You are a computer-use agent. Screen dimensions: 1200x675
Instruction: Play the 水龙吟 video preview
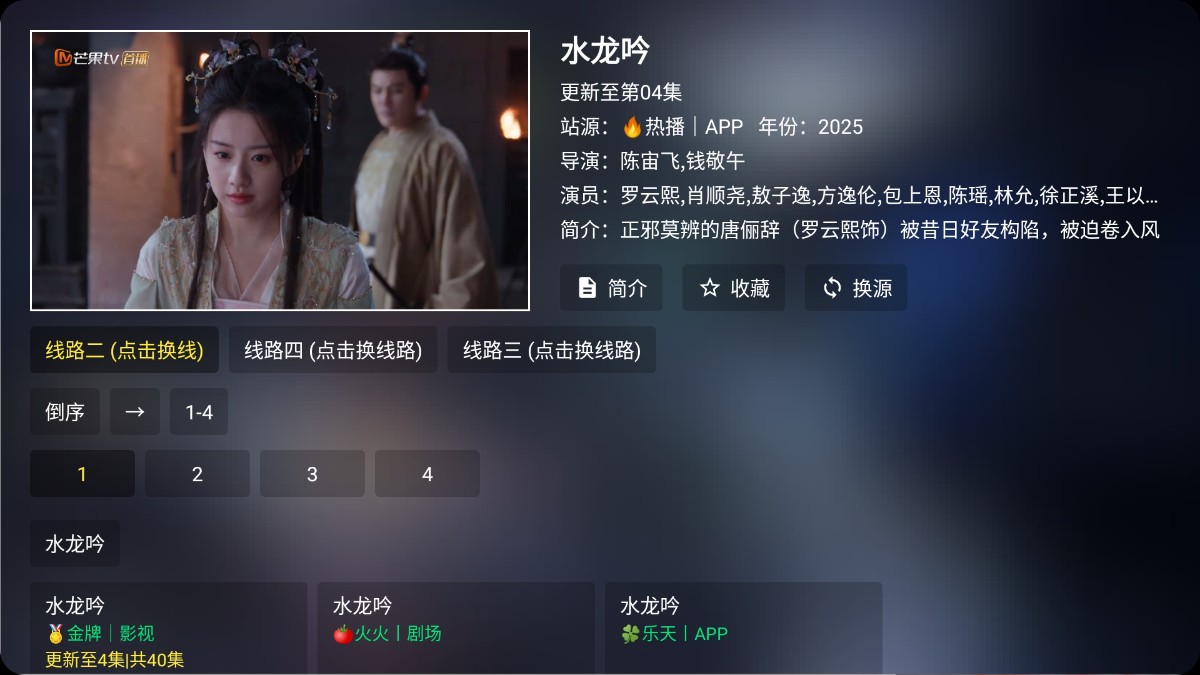[280, 170]
